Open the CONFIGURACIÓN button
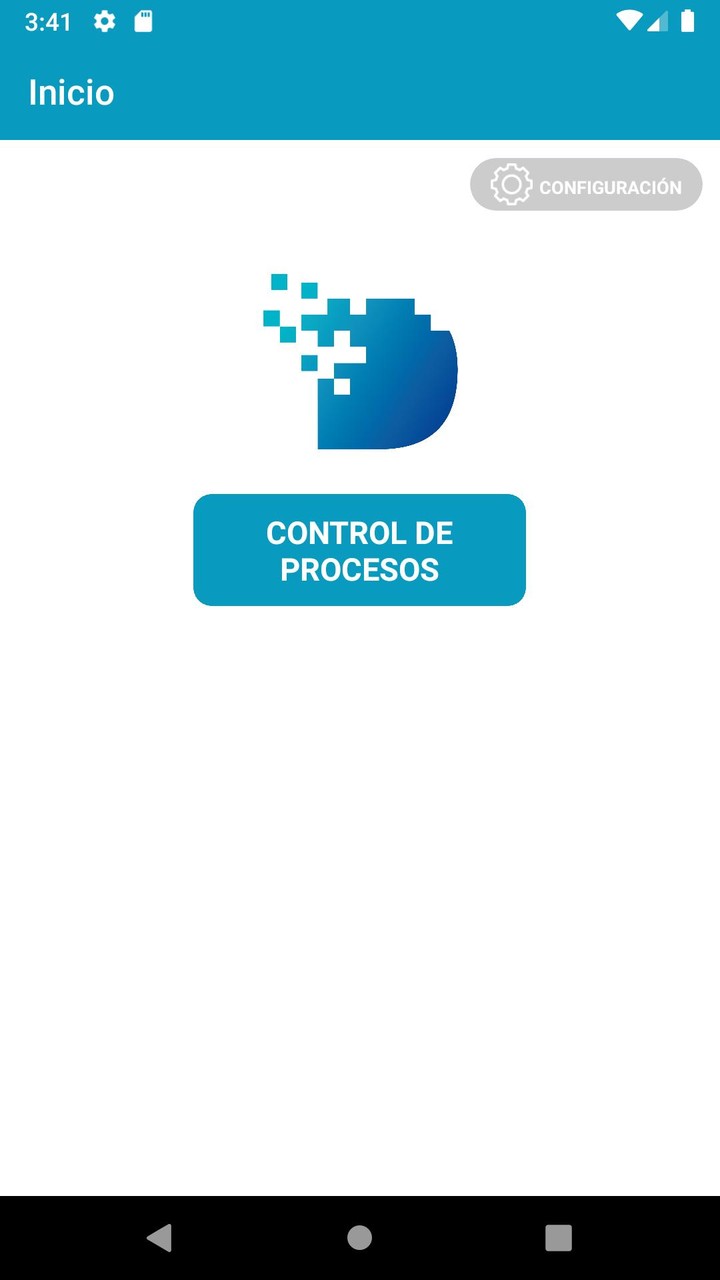 (x=586, y=184)
